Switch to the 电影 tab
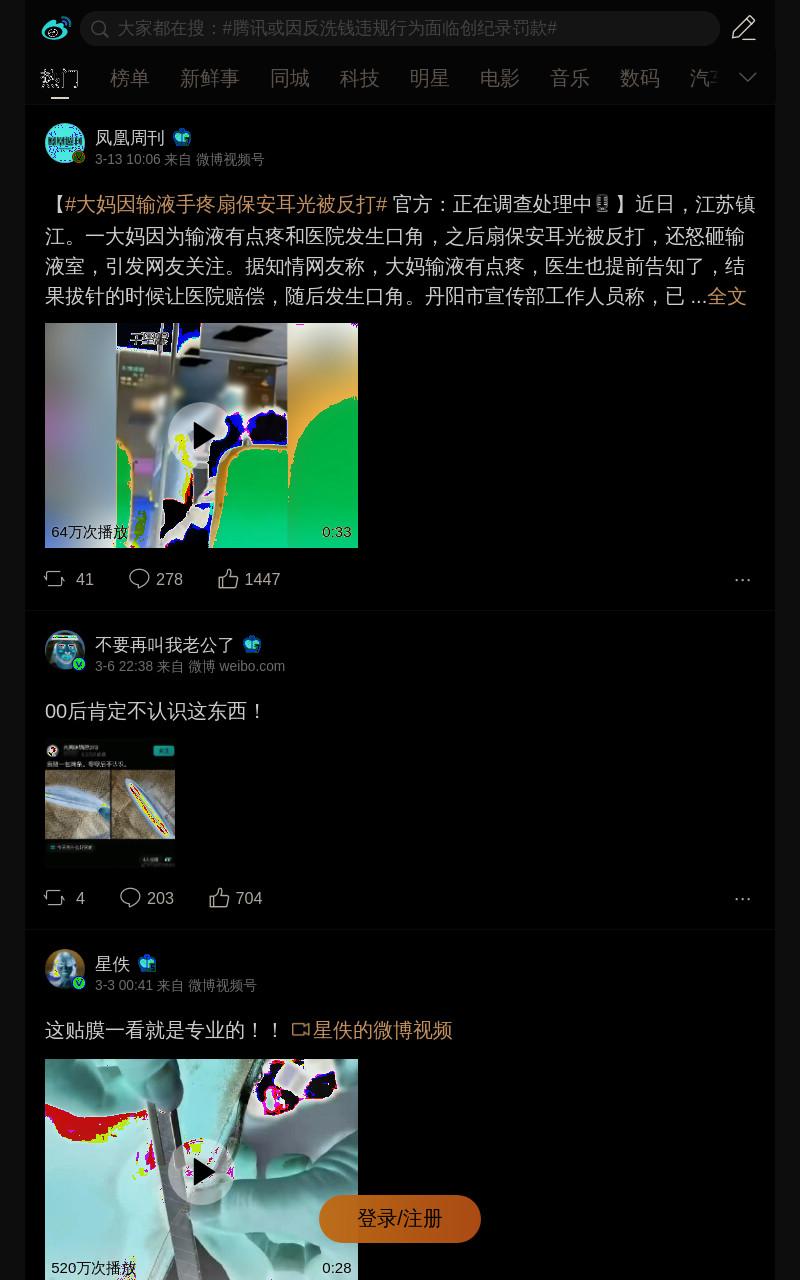Image resolution: width=800 pixels, height=1280 pixels. pyautogui.click(x=500, y=78)
